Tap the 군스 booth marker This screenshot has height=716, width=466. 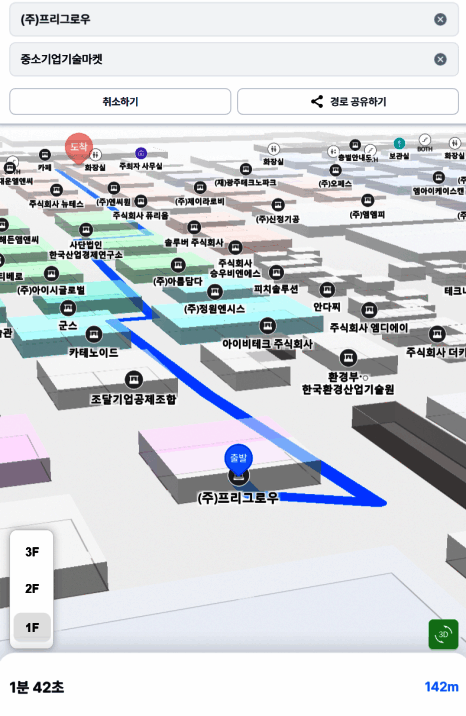click(68, 308)
